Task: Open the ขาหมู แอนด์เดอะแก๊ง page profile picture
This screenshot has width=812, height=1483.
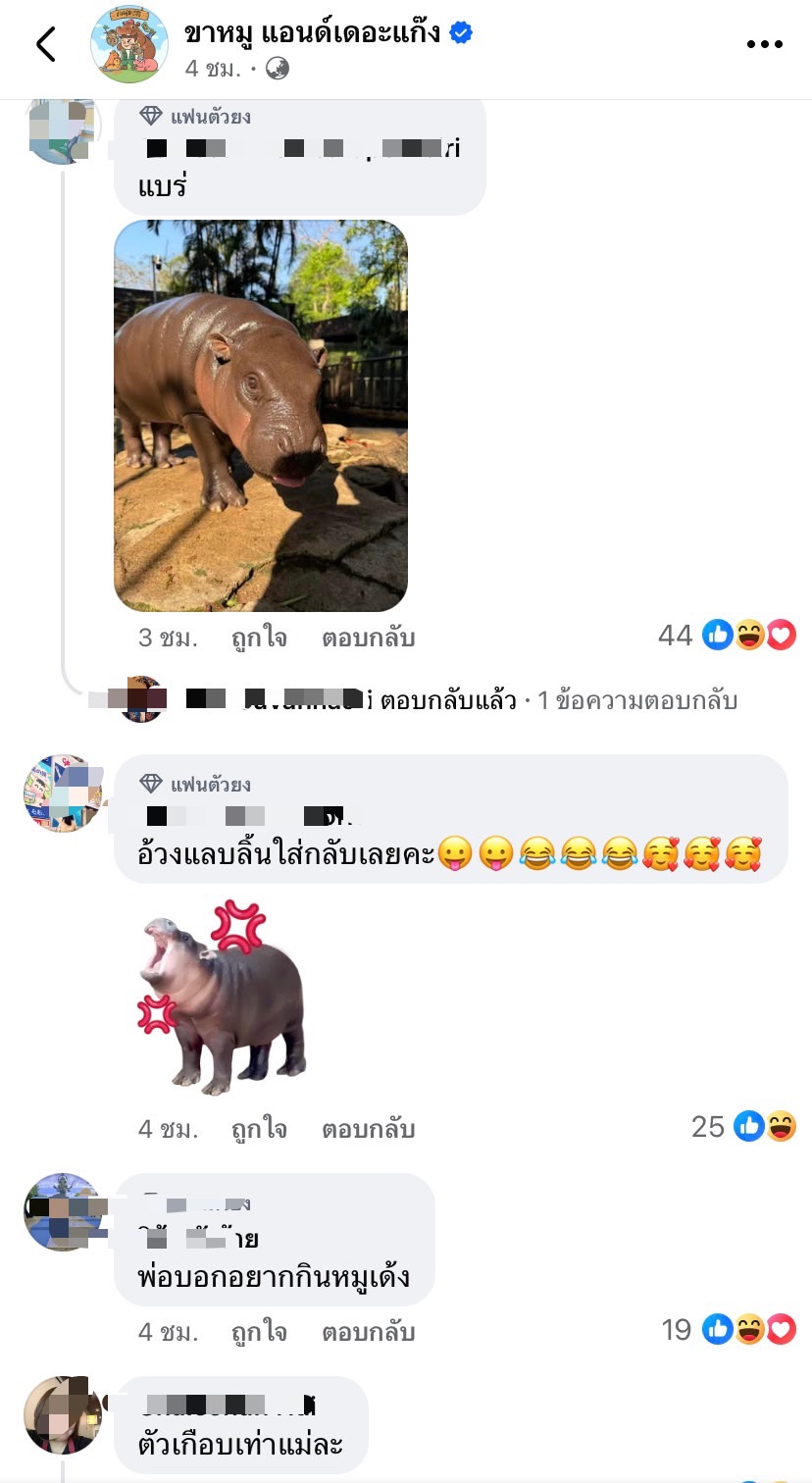Action: point(129,44)
